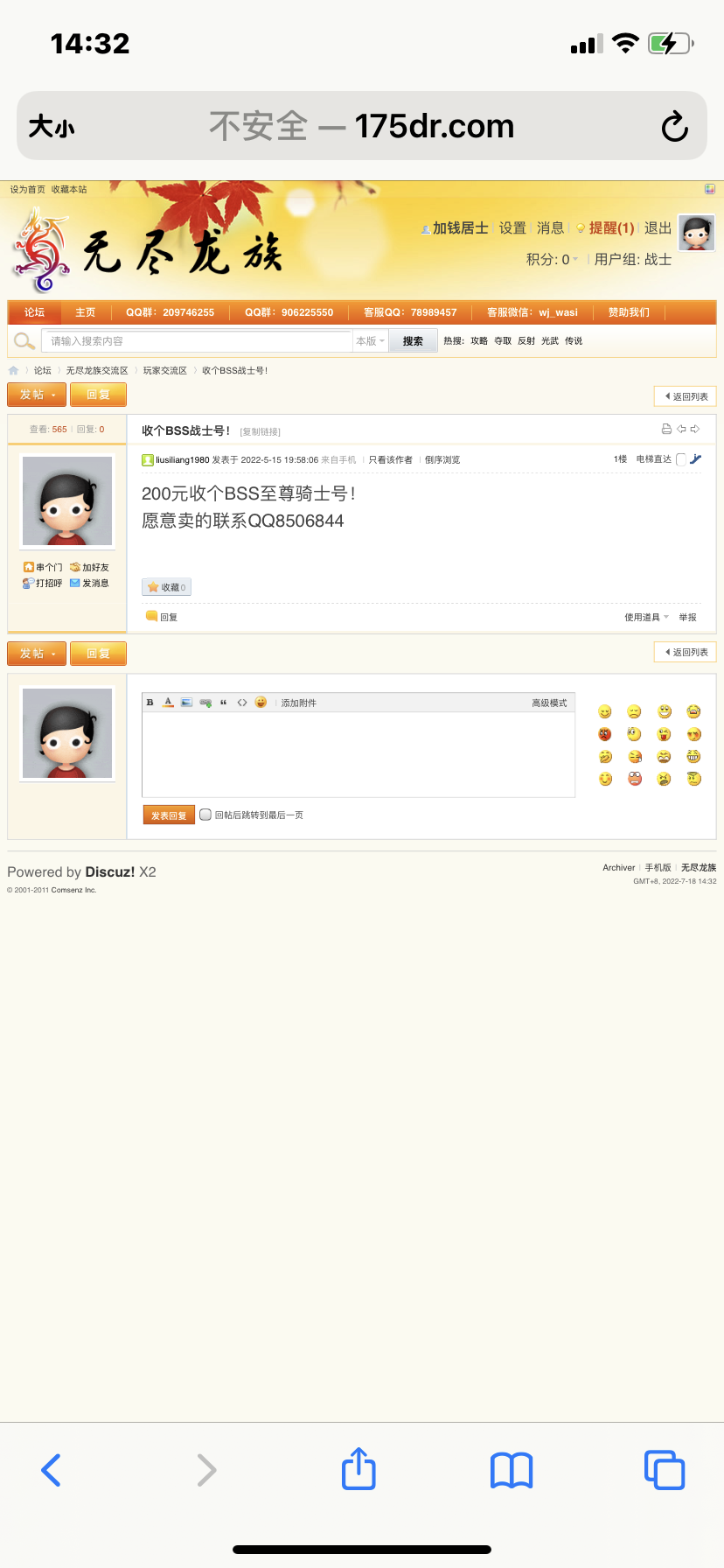724x1568 pixels.
Task: Toggle the 回帖后跳转到最后一页 checkbox
Action: (x=205, y=815)
